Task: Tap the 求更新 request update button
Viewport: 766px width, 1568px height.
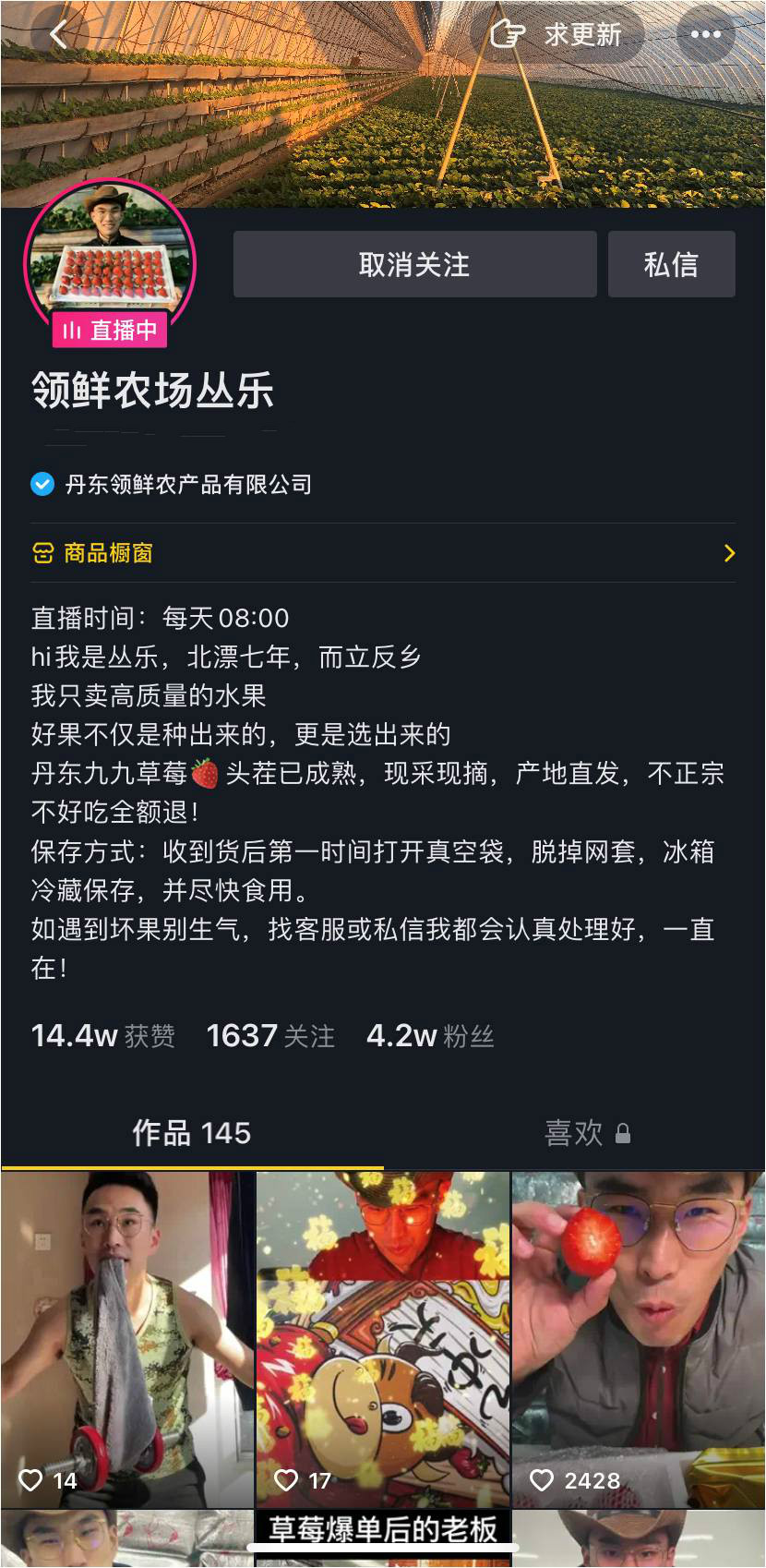Action: click(557, 35)
